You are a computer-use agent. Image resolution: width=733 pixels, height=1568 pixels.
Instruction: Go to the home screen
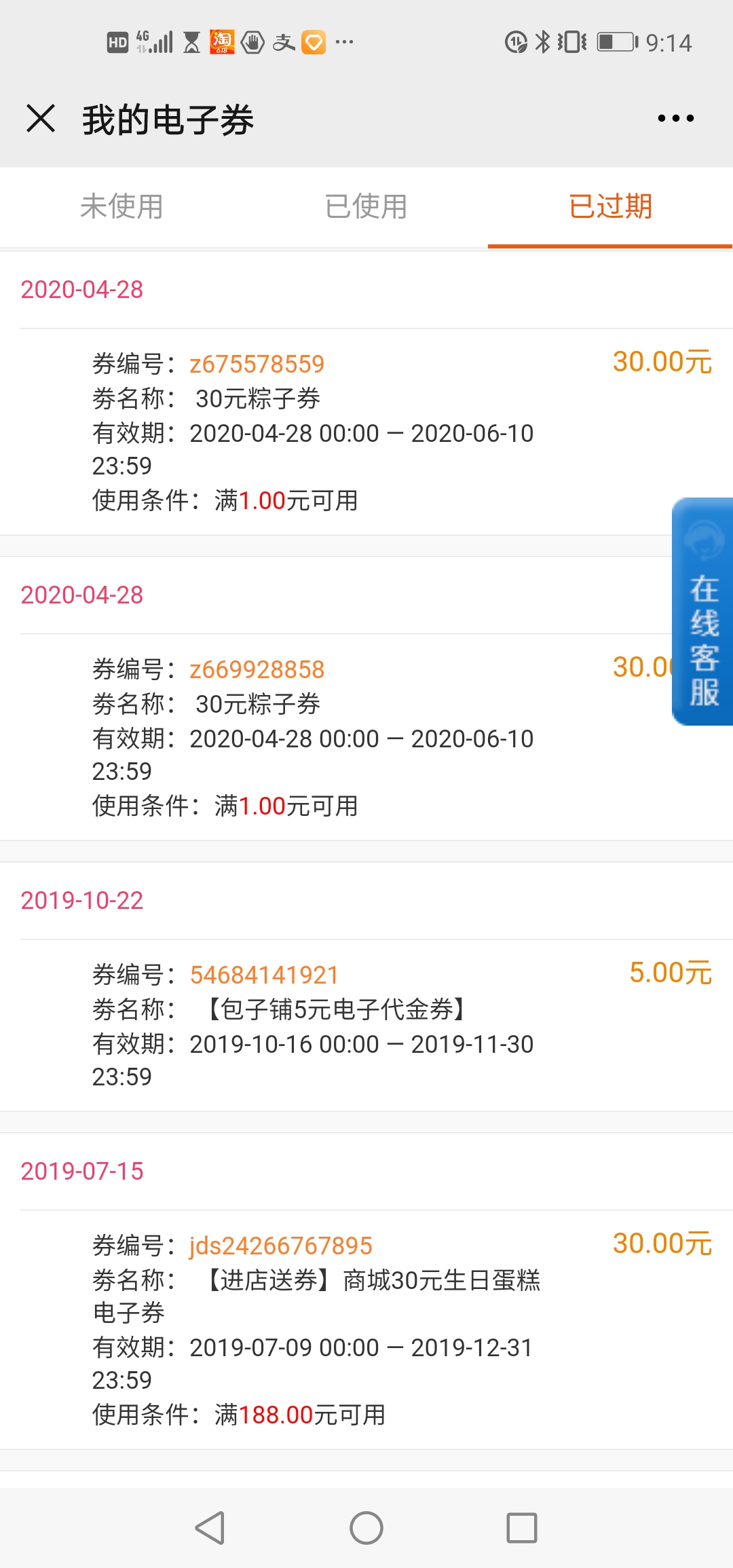(x=366, y=1528)
